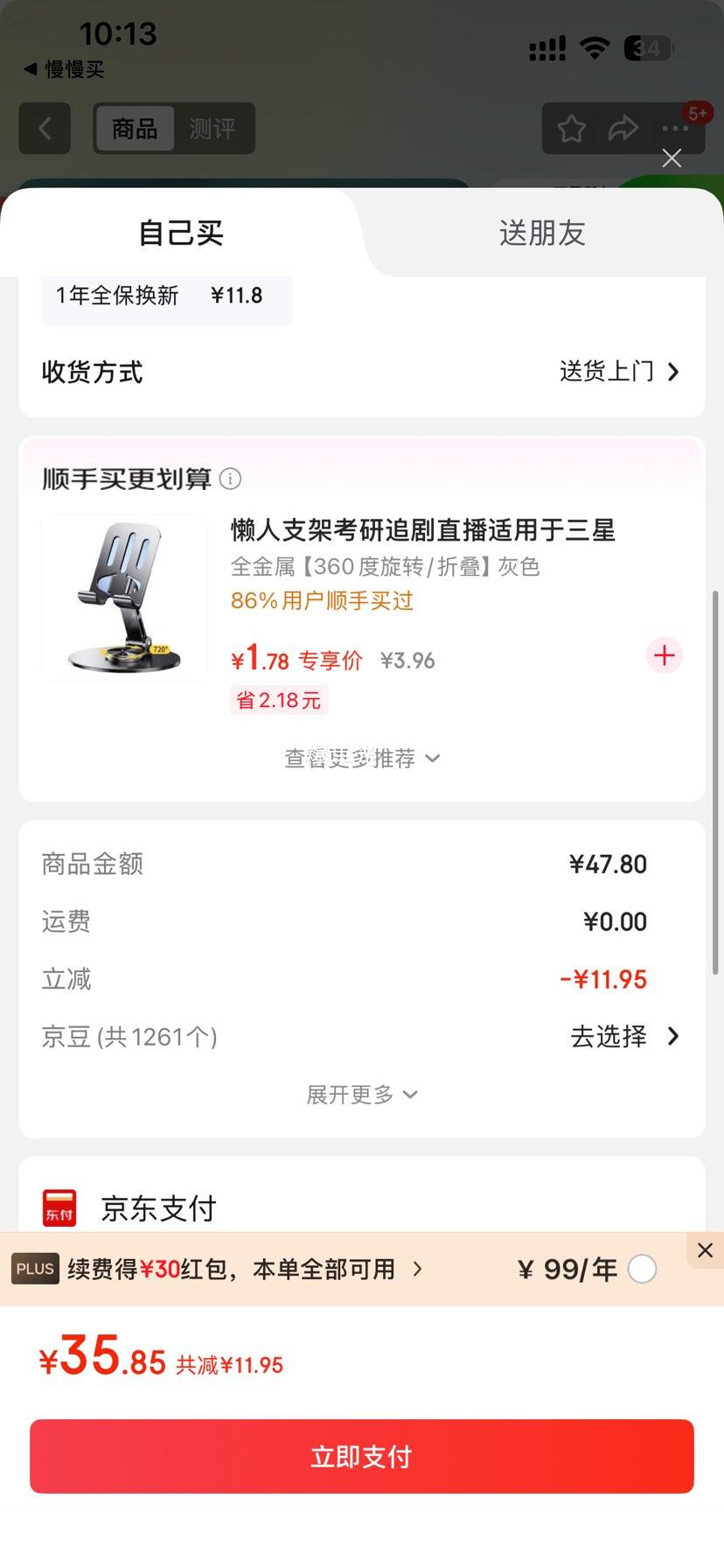Open the PLUS 续费得¥30红包 details
Screen dimensions: 724x1568
tap(245, 1269)
